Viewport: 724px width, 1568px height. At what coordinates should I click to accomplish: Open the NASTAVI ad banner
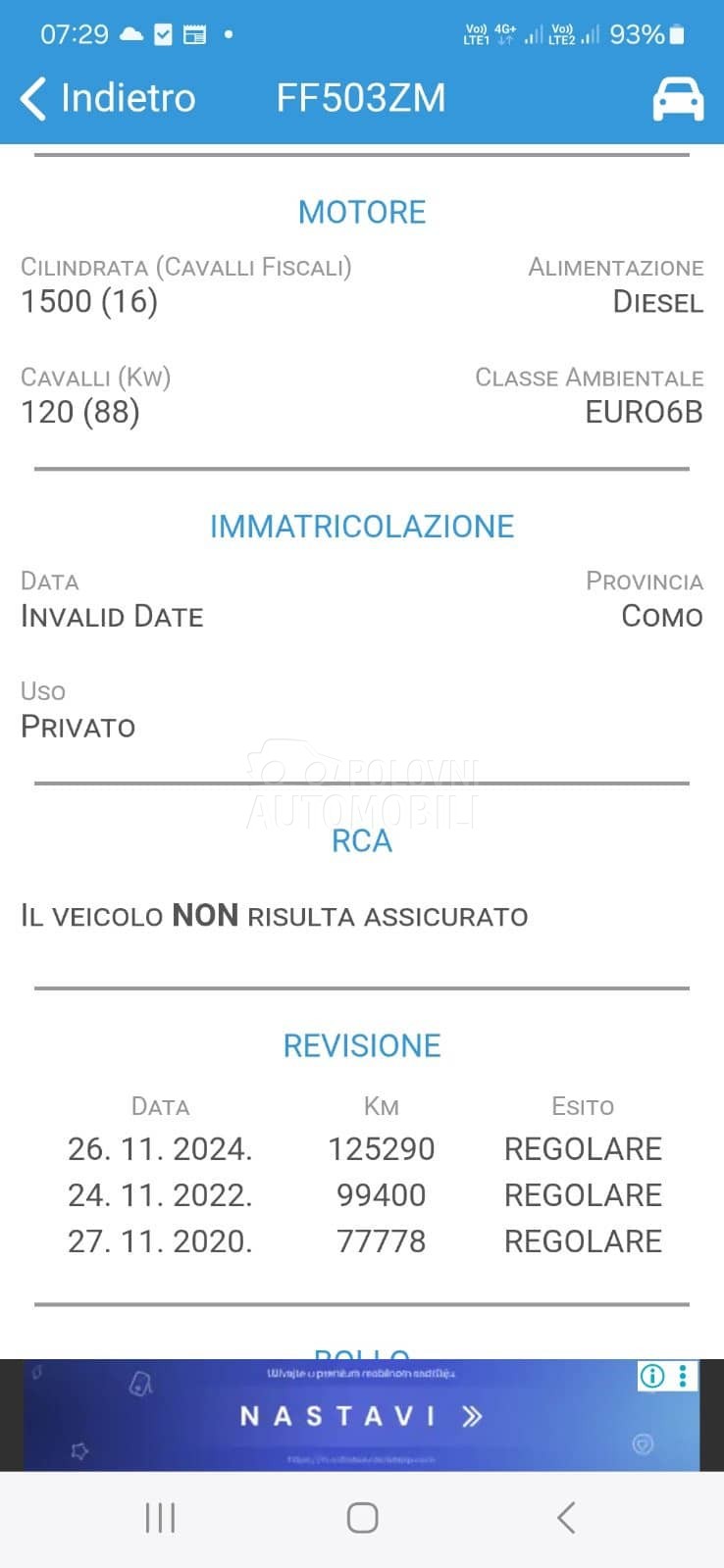[x=361, y=1416]
